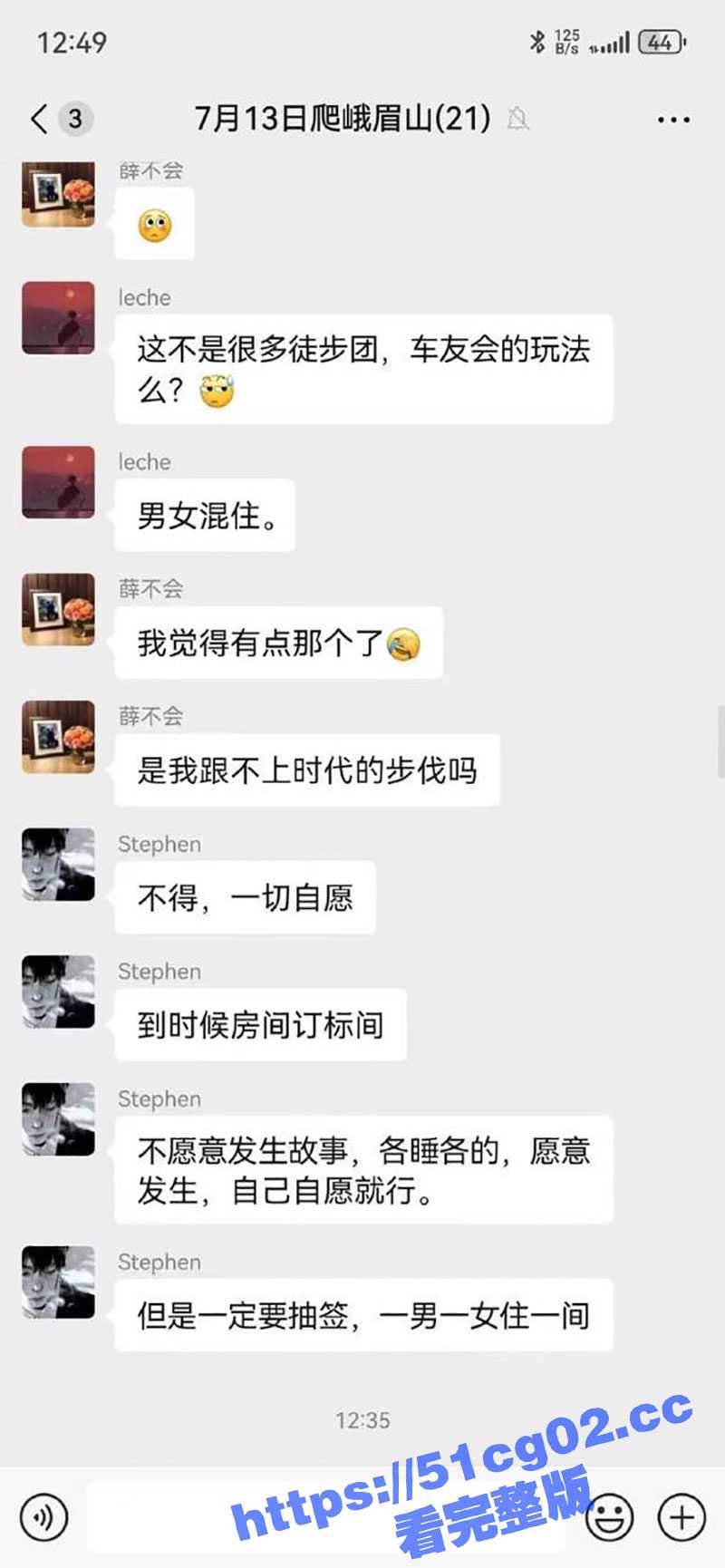Tap the Bluetooth status icon
Screen dimensions: 725x1568
click(538, 40)
